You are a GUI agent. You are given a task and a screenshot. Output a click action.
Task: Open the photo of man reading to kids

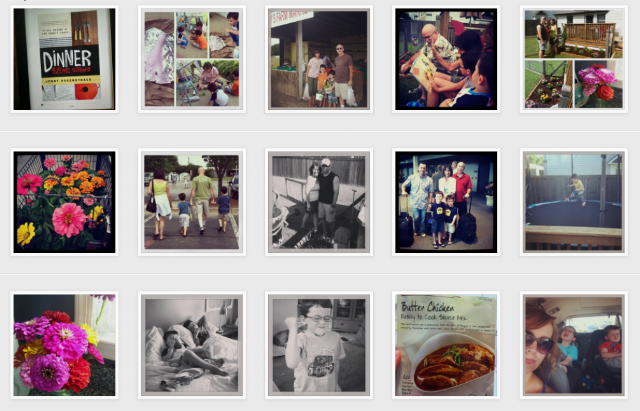(x=447, y=59)
